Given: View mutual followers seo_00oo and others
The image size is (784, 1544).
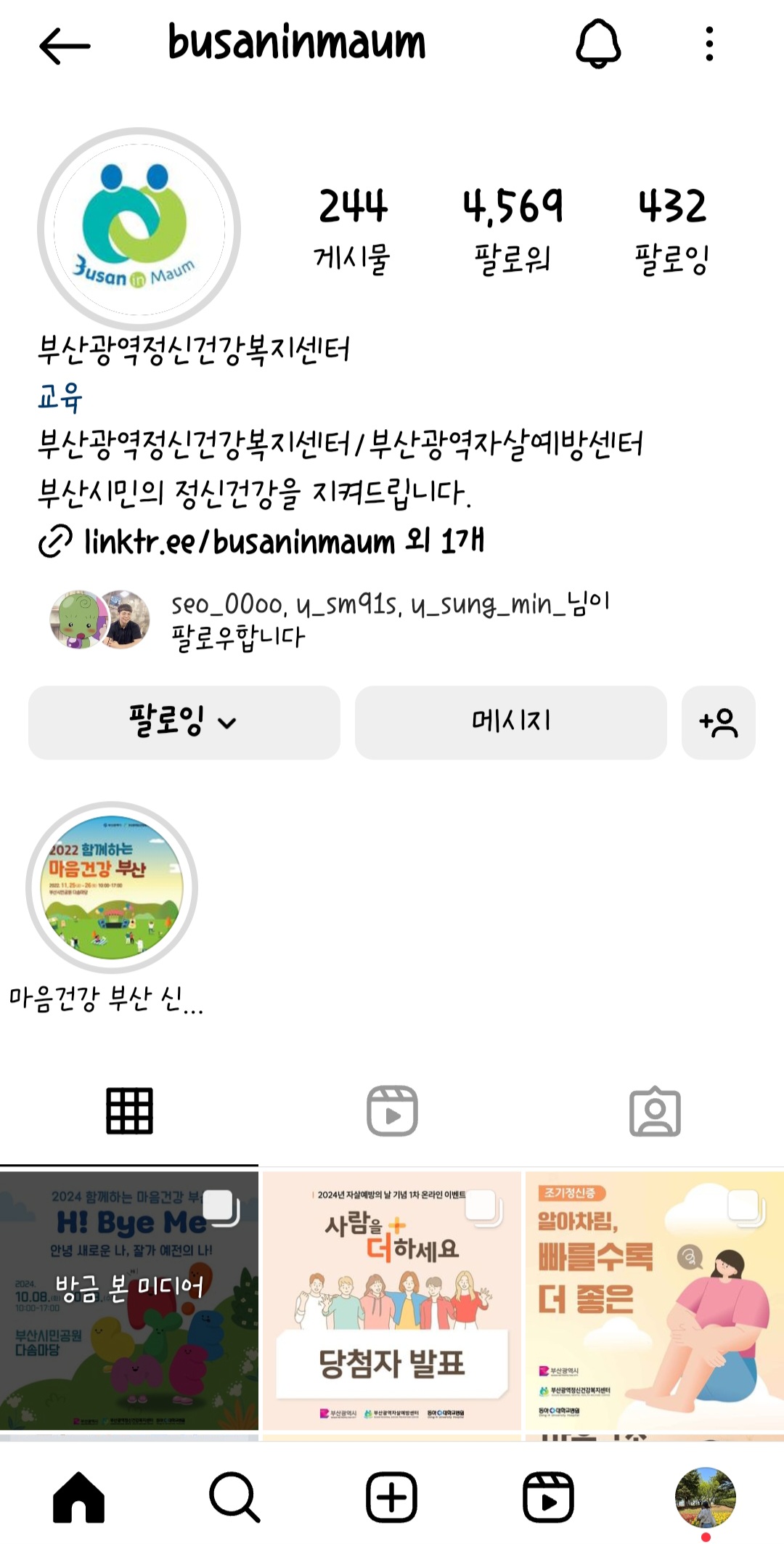Looking at the screenshot, I should click(327, 619).
